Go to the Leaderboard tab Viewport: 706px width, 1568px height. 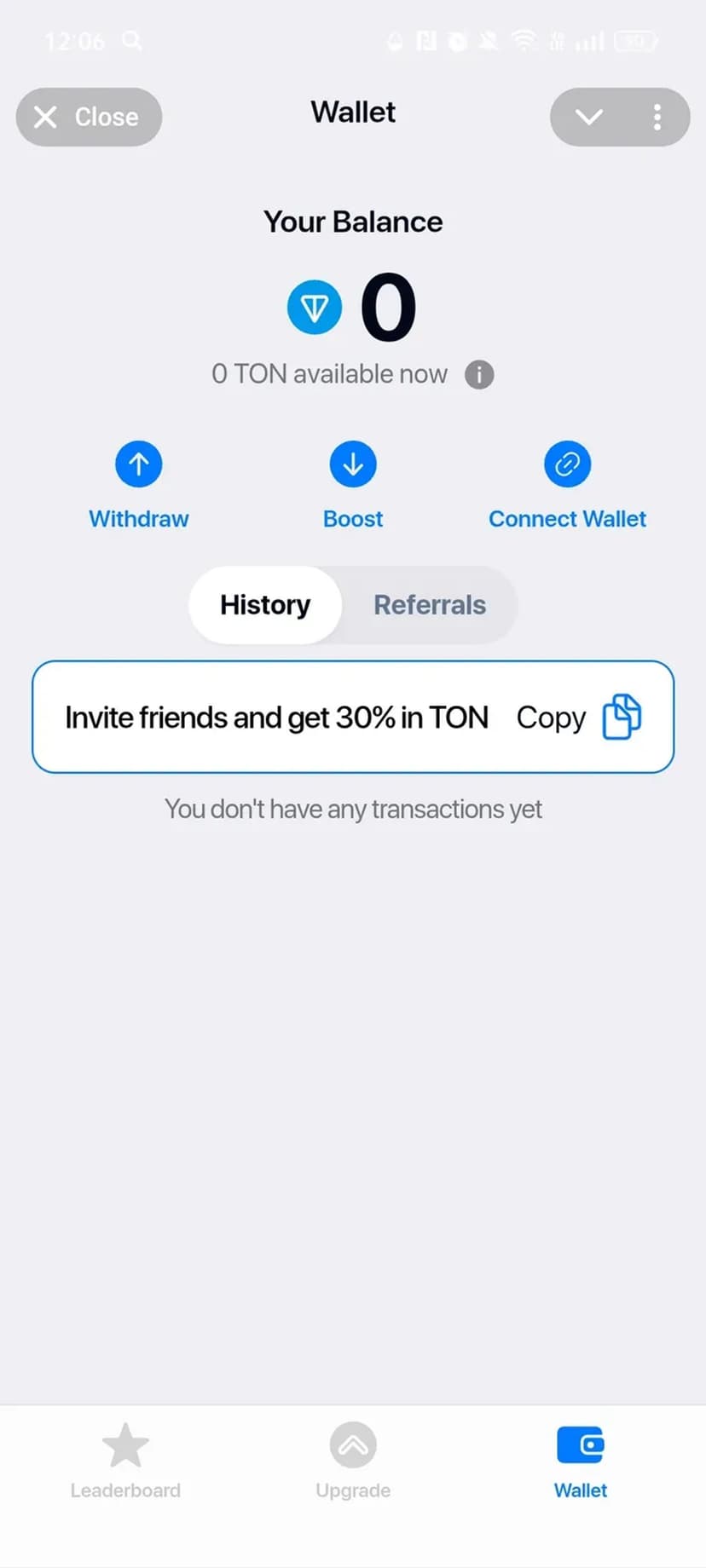pyautogui.click(x=125, y=1461)
